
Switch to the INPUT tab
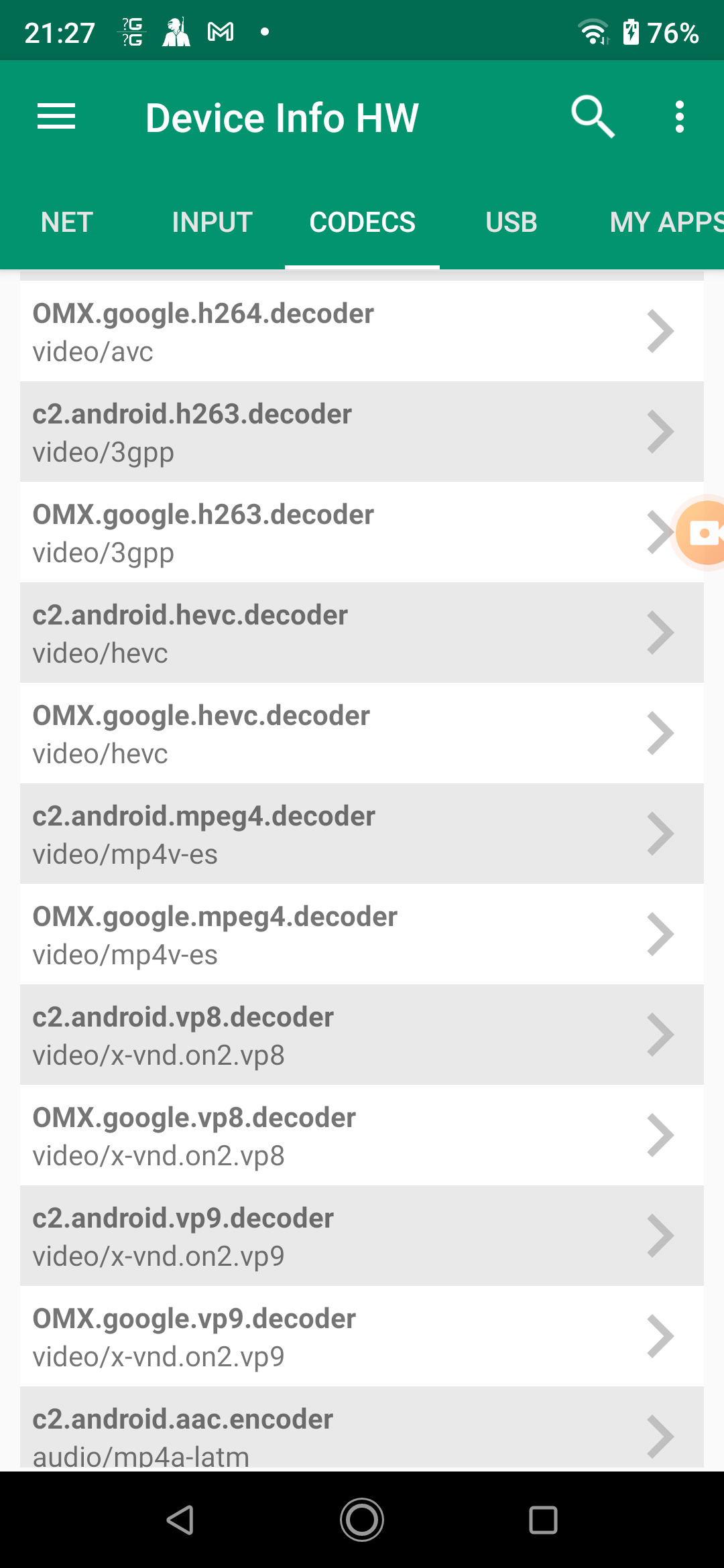212,222
